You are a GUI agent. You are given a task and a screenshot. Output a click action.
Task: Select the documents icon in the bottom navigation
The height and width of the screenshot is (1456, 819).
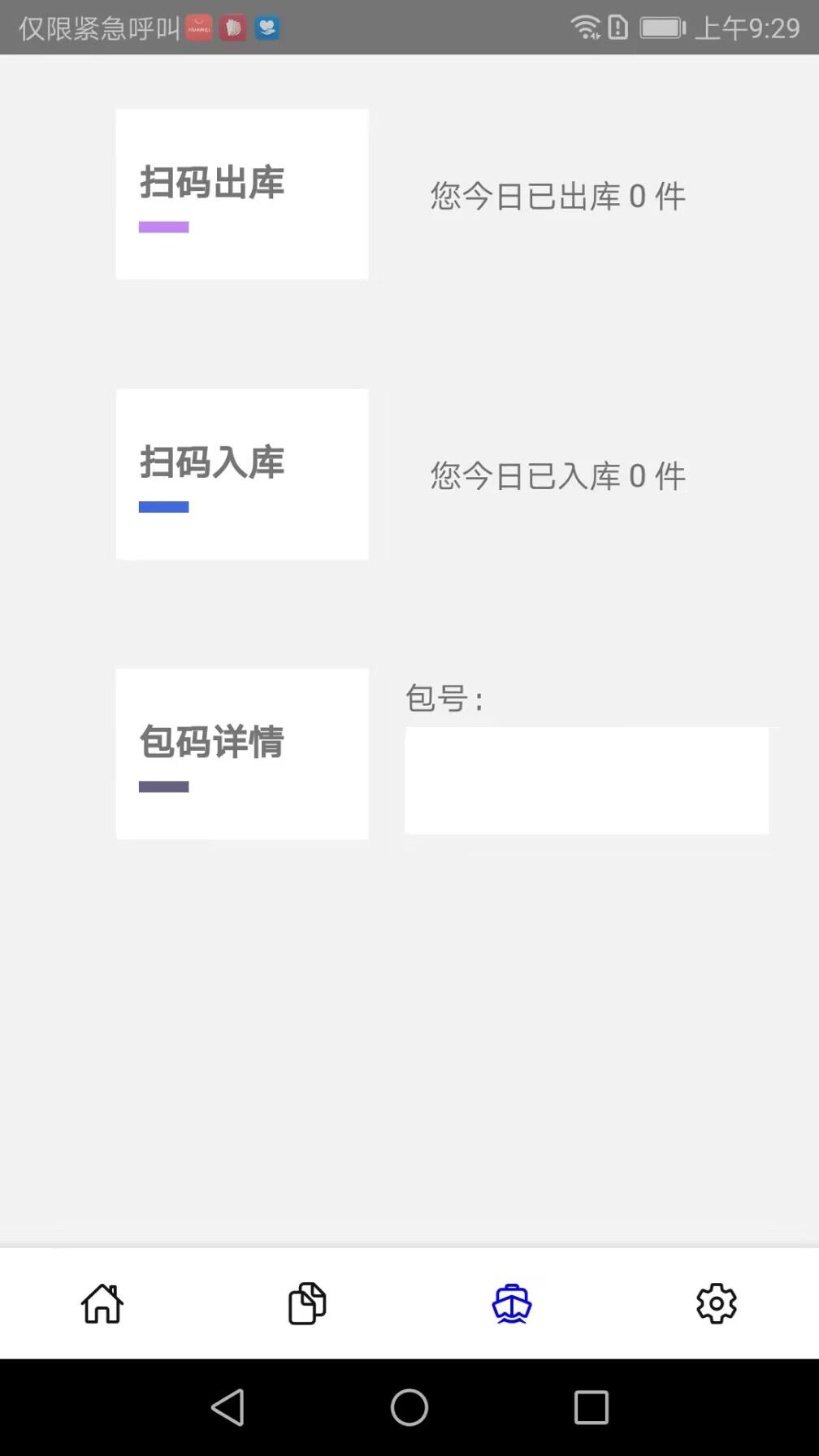tap(305, 1303)
